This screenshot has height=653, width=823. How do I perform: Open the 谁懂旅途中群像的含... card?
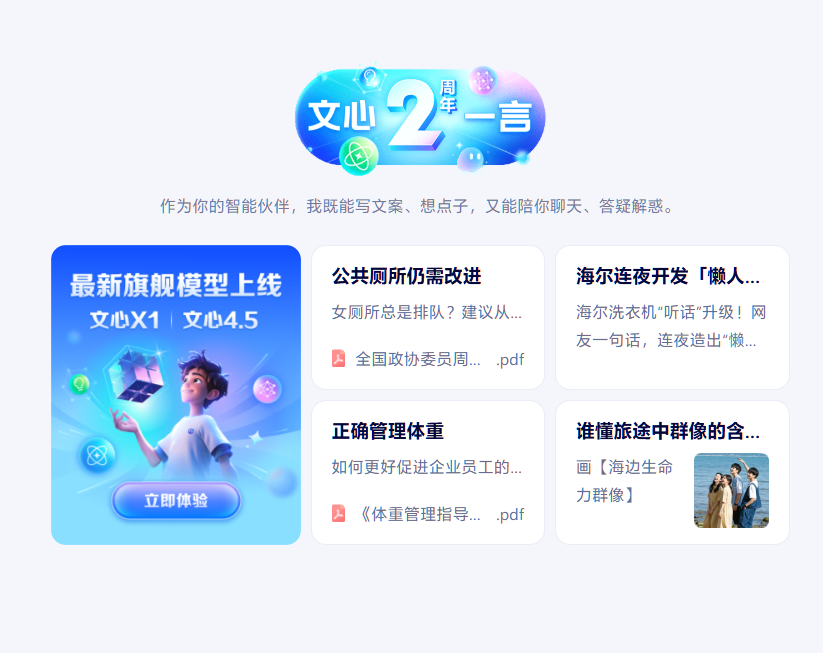672,472
